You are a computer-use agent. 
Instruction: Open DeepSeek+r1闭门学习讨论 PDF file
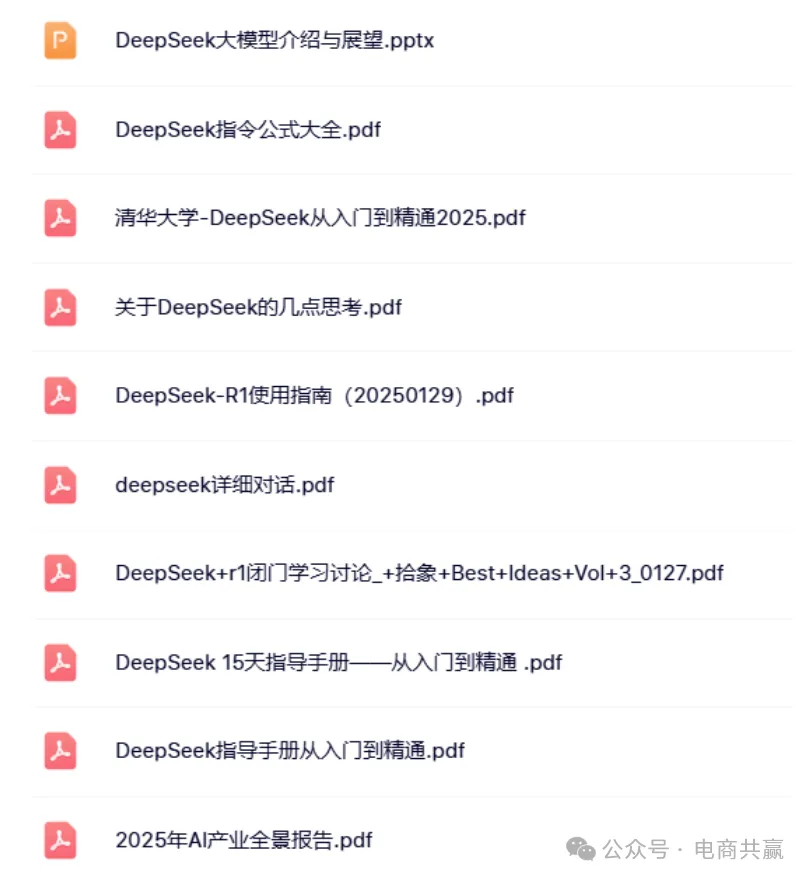pos(418,573)
